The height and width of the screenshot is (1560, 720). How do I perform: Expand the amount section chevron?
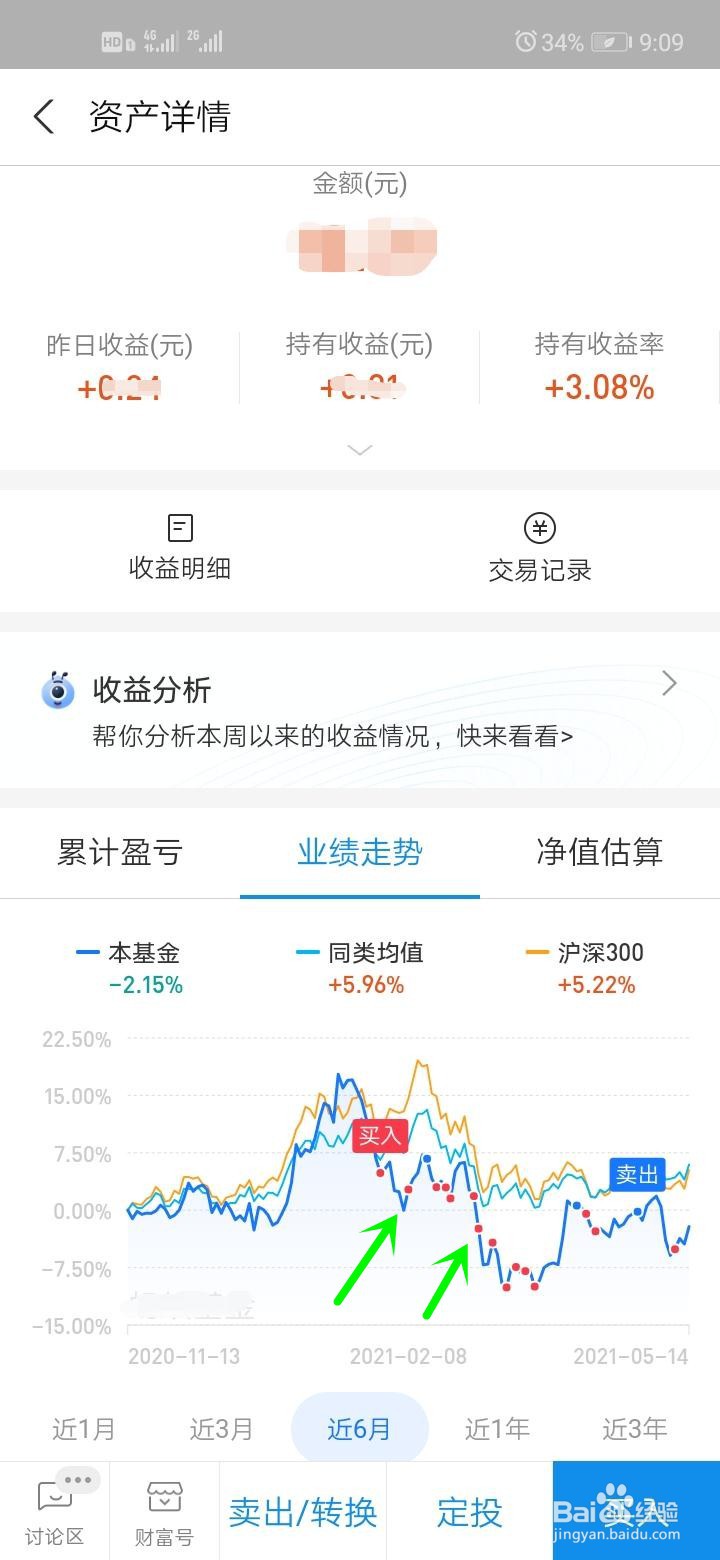click(x=359, y=450)
